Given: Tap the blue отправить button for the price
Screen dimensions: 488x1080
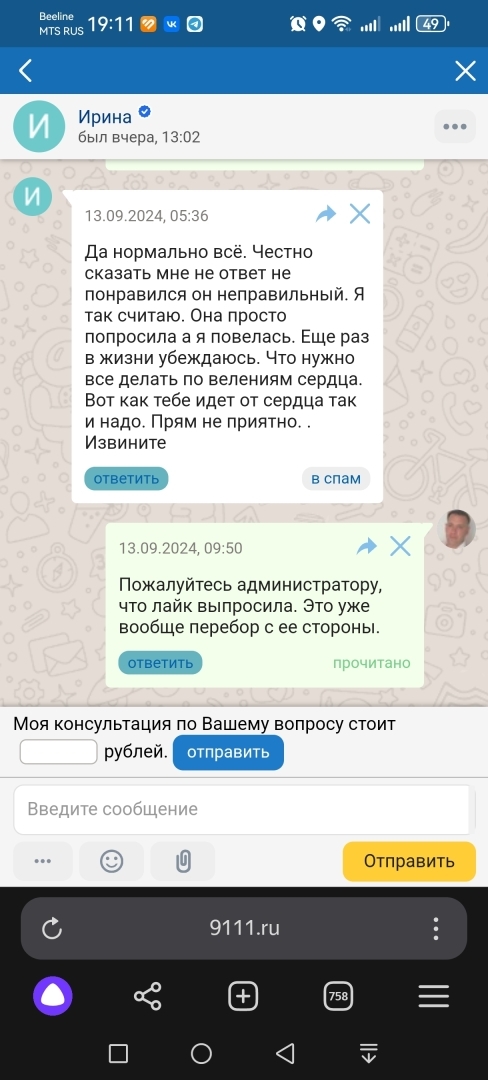Looking at the screenshot, I should point(228,752).
